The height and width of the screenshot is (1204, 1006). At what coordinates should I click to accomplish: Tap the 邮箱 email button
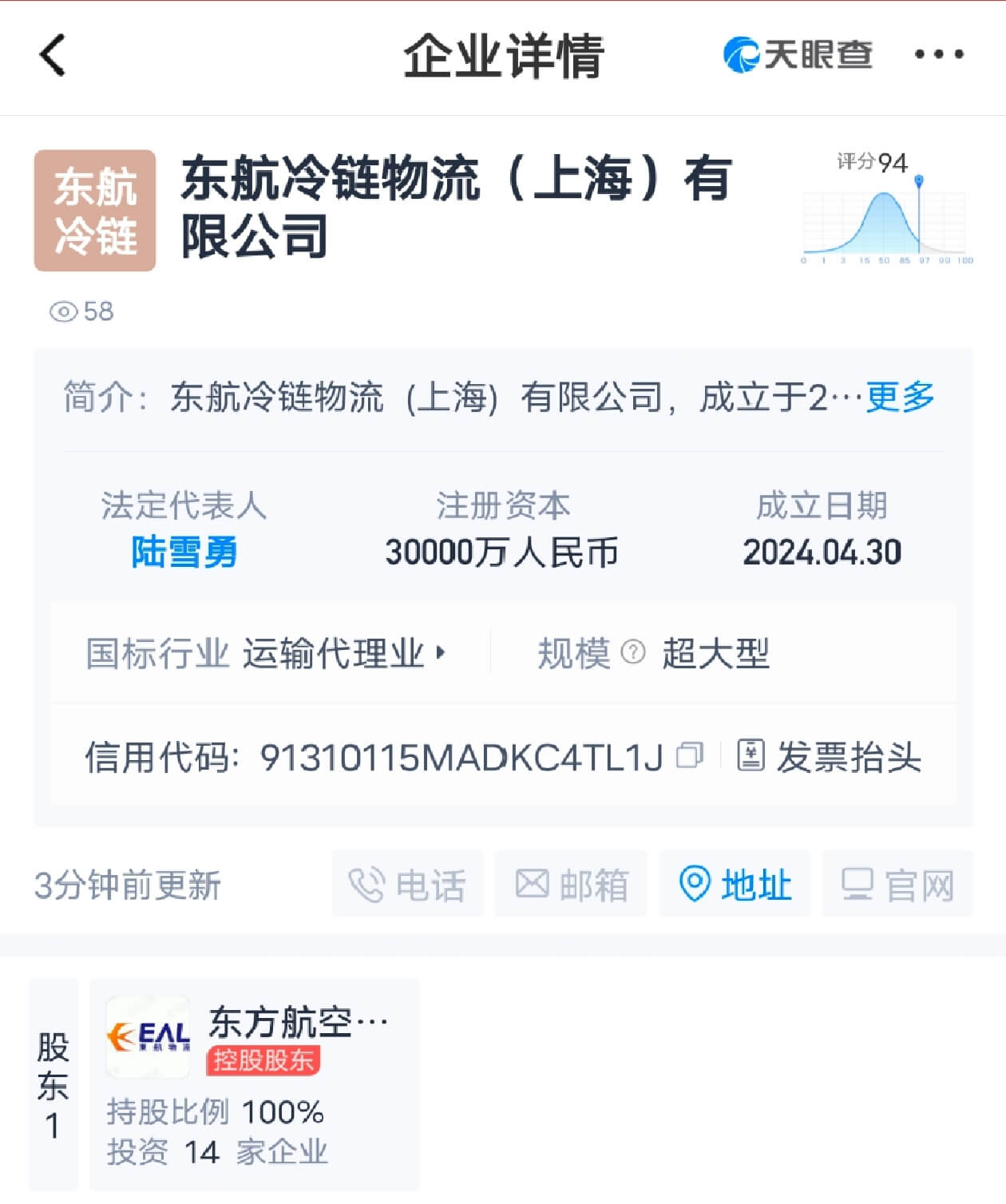[571, 885]
